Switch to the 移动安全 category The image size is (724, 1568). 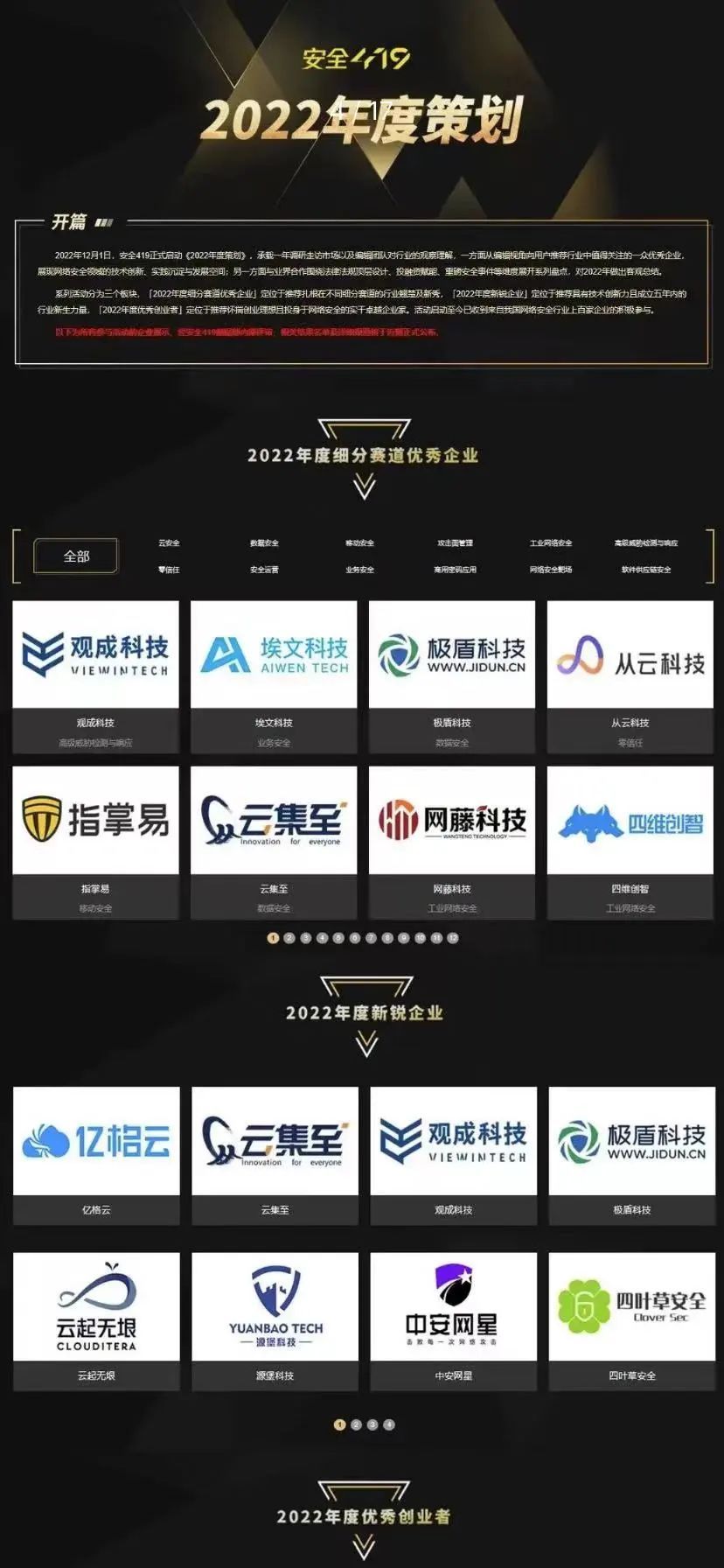point(359,543)
